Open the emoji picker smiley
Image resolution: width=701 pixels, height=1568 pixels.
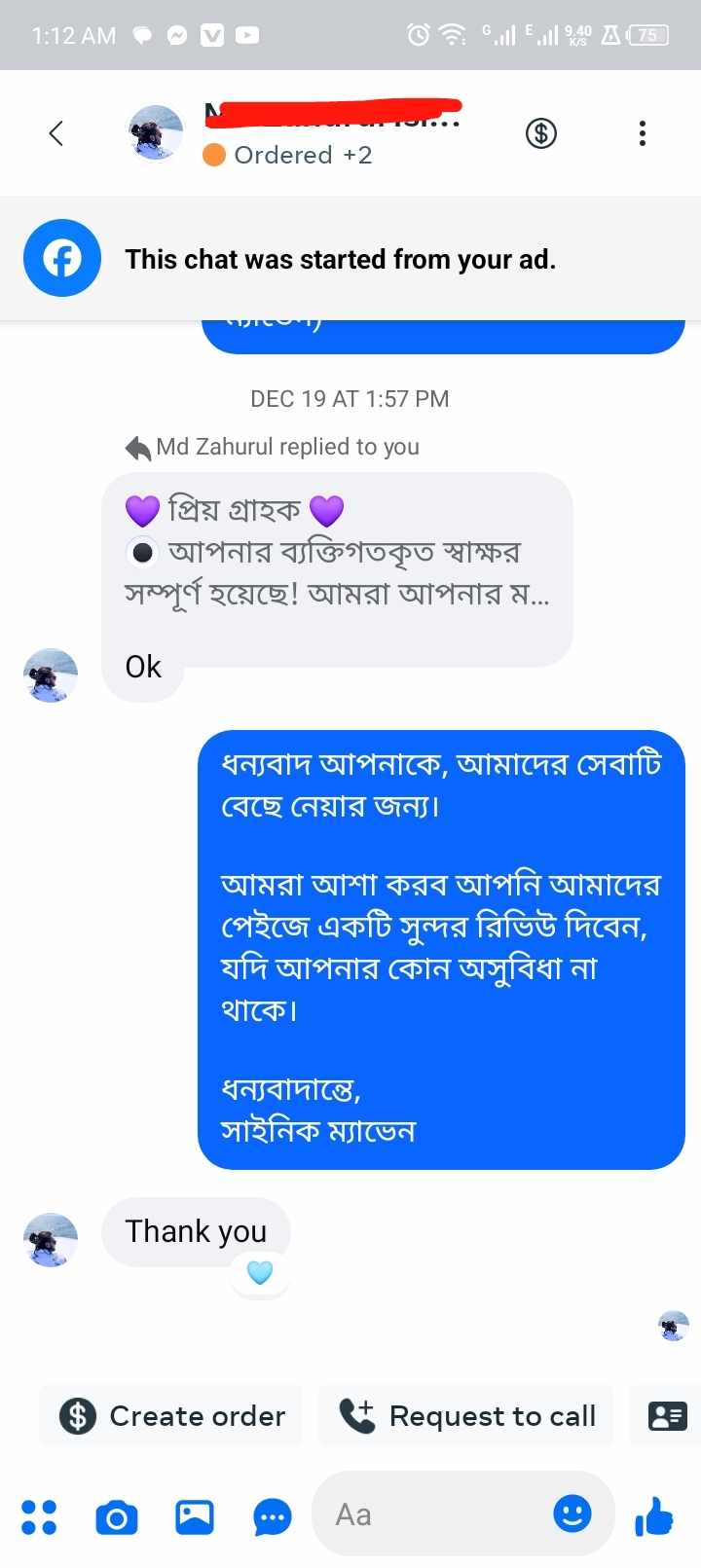(x=572, y=1513)
